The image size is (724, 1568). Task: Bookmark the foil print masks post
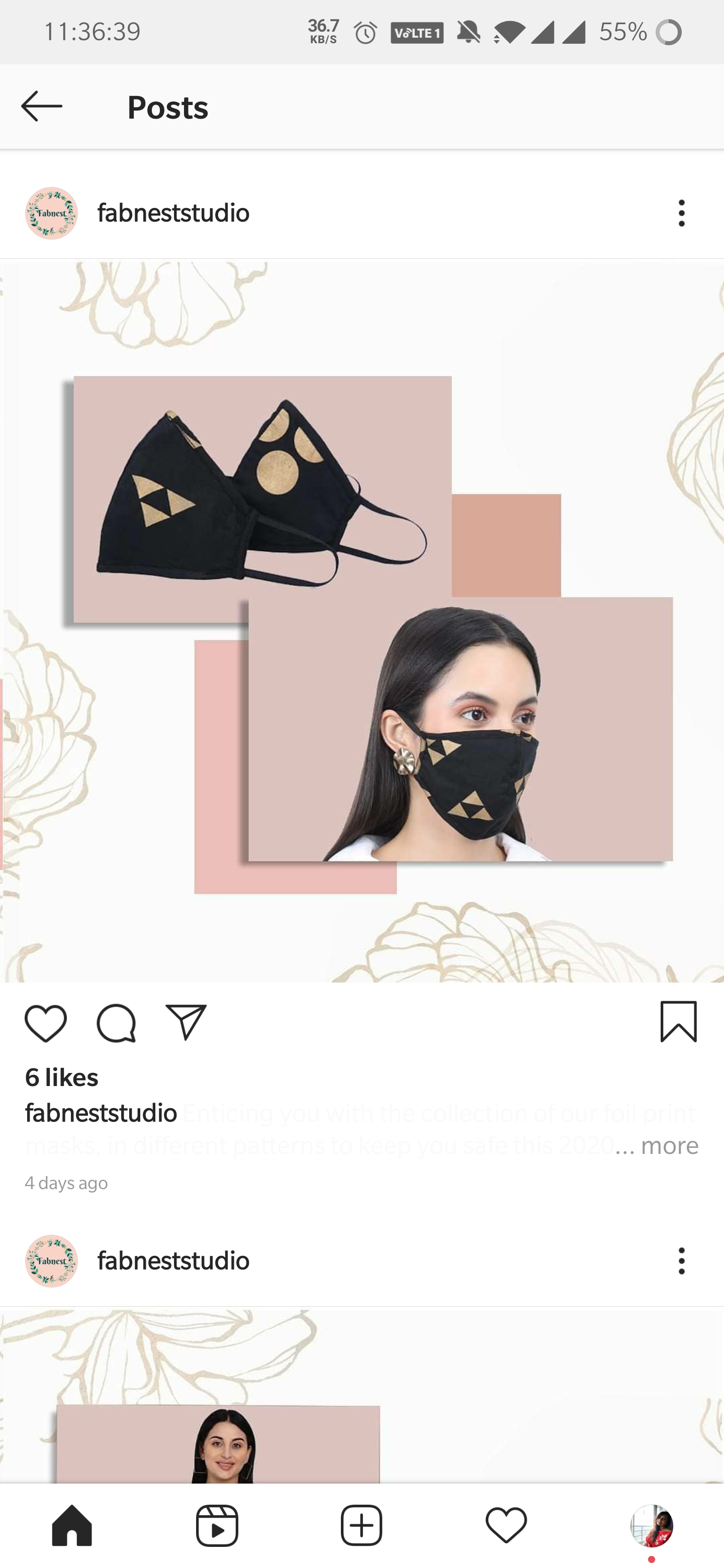678,1022
